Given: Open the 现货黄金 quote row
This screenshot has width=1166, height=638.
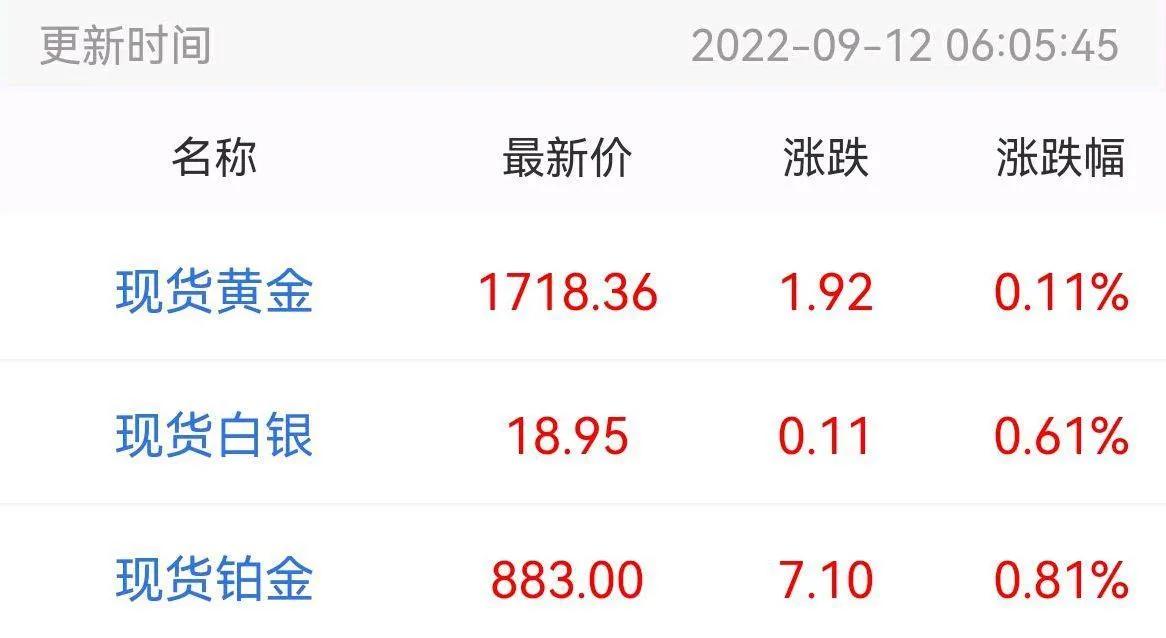Looking at the screenshot, I should pos(214,292).
